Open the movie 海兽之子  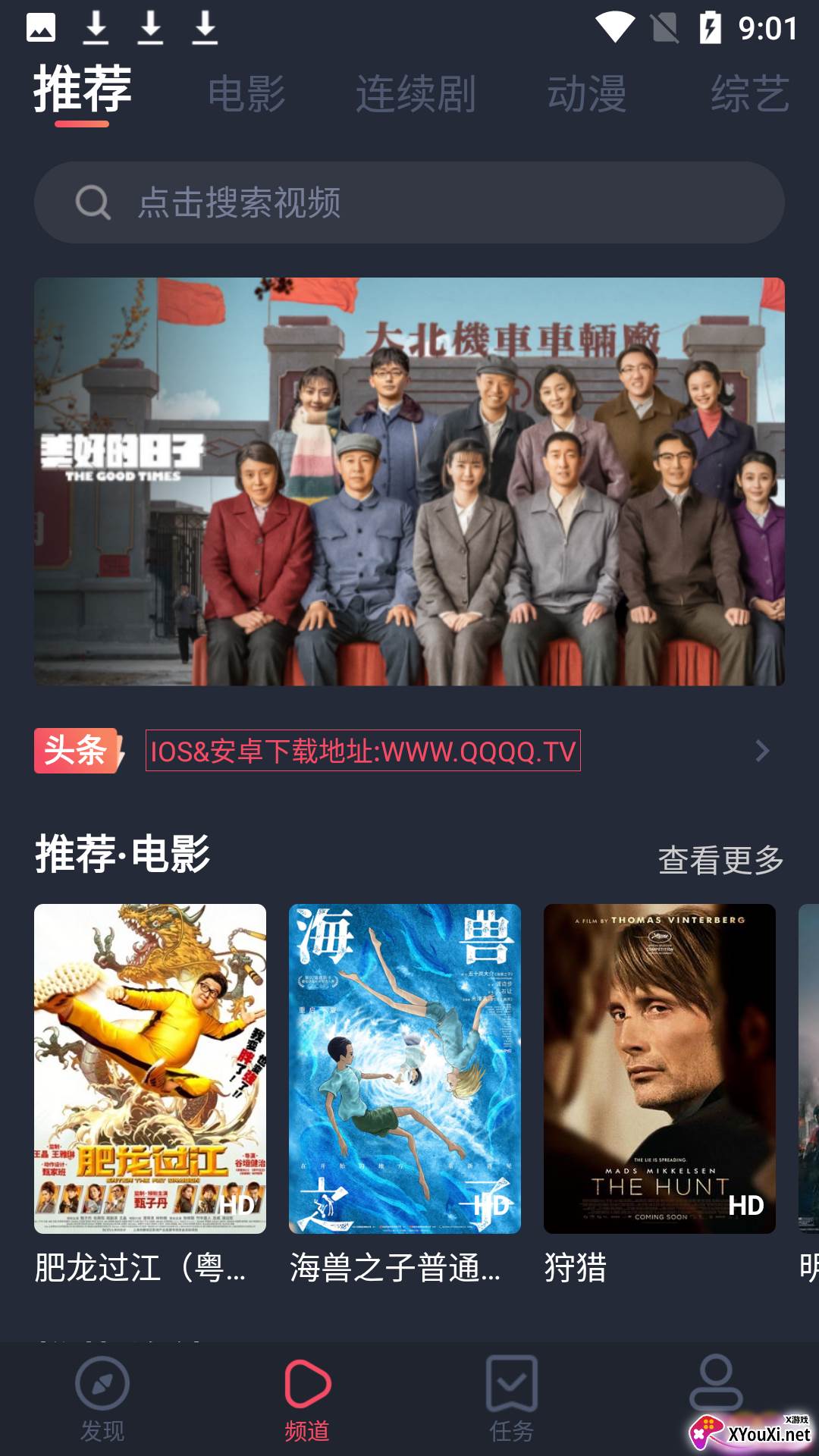(x=405, y=1069)
